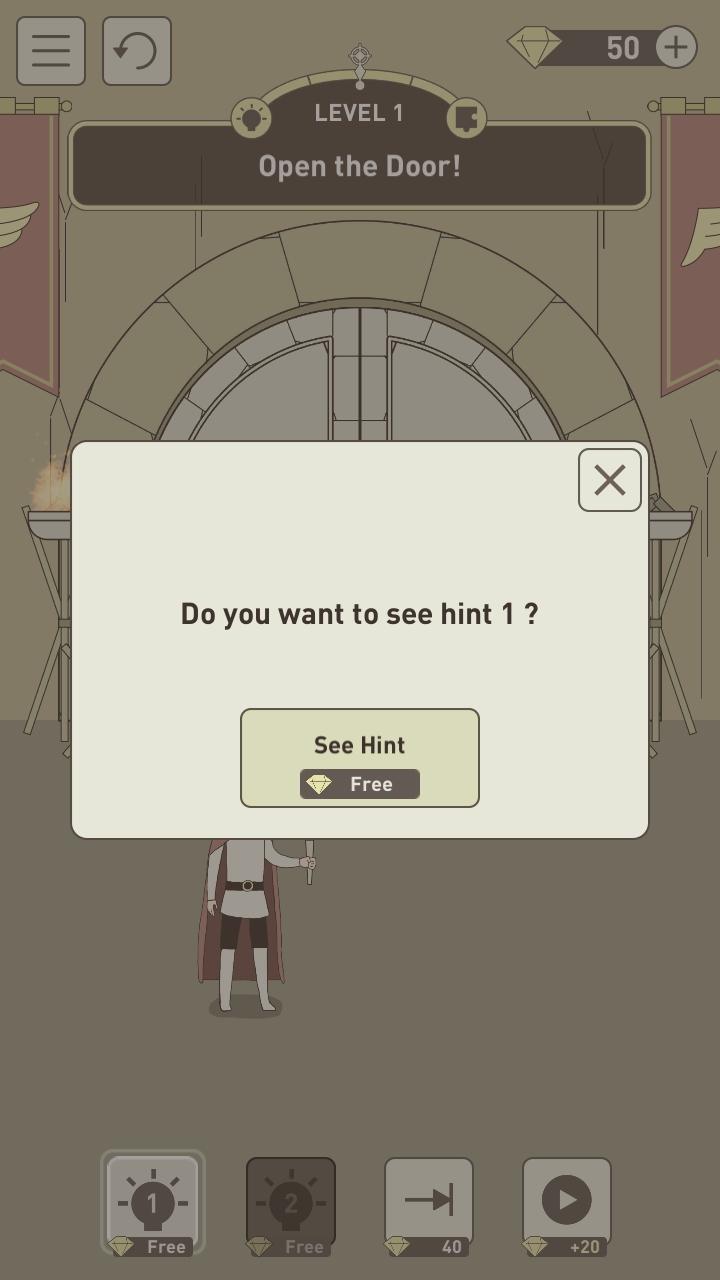Add more gems with the plus button
Image resolution: width=720 pixels, height=1280 pixels.
pyautogui.click(x=676, y=47)
